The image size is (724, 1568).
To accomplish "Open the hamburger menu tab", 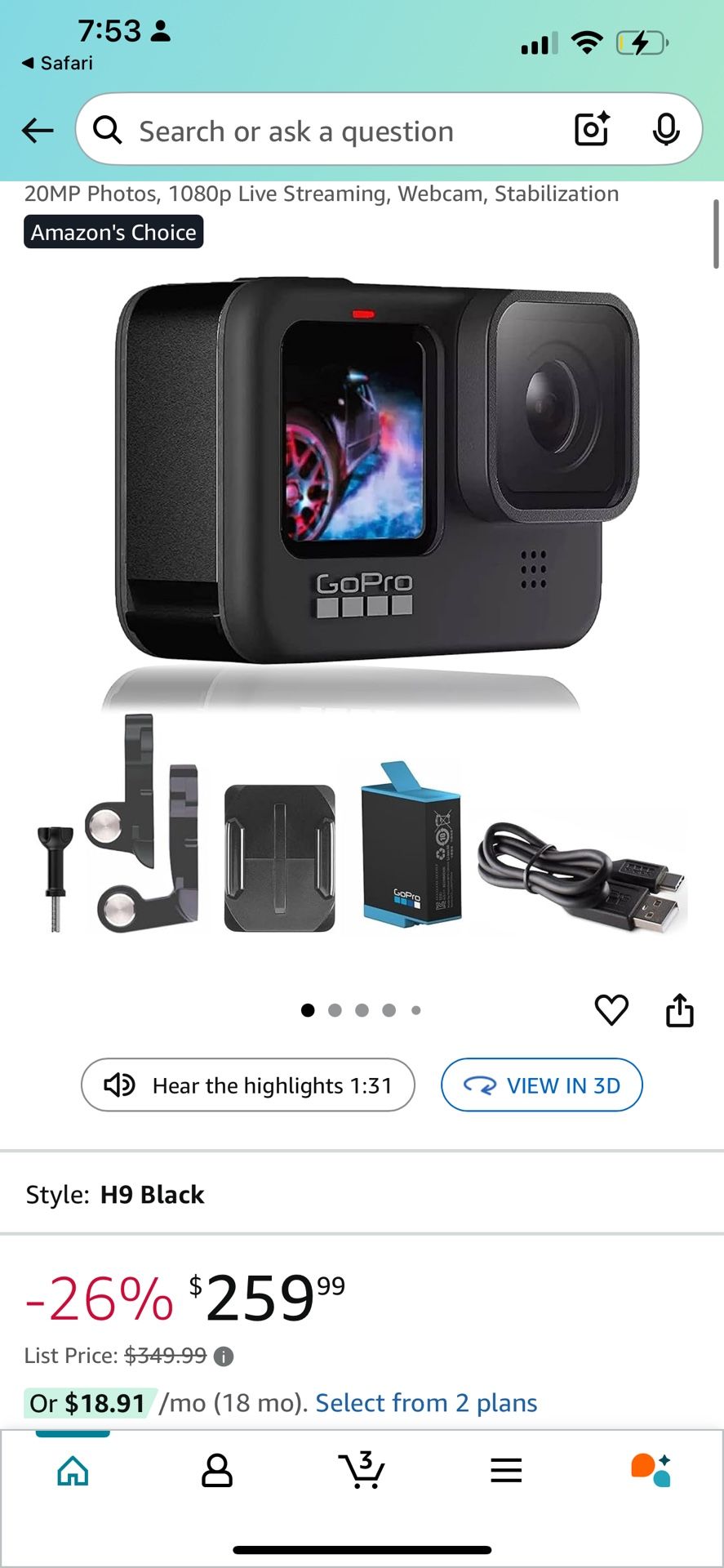I will pos(506,1471).
